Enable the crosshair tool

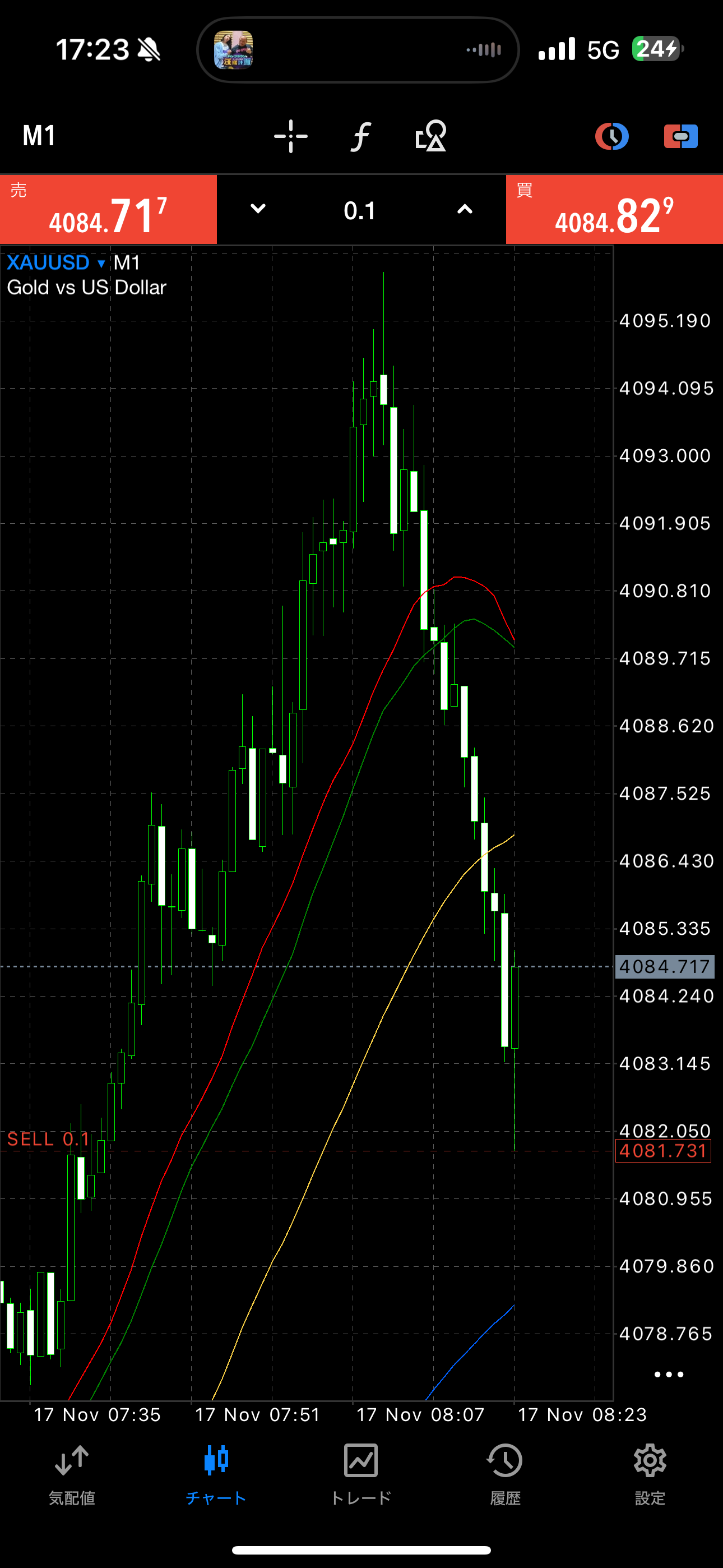point(290,136)
